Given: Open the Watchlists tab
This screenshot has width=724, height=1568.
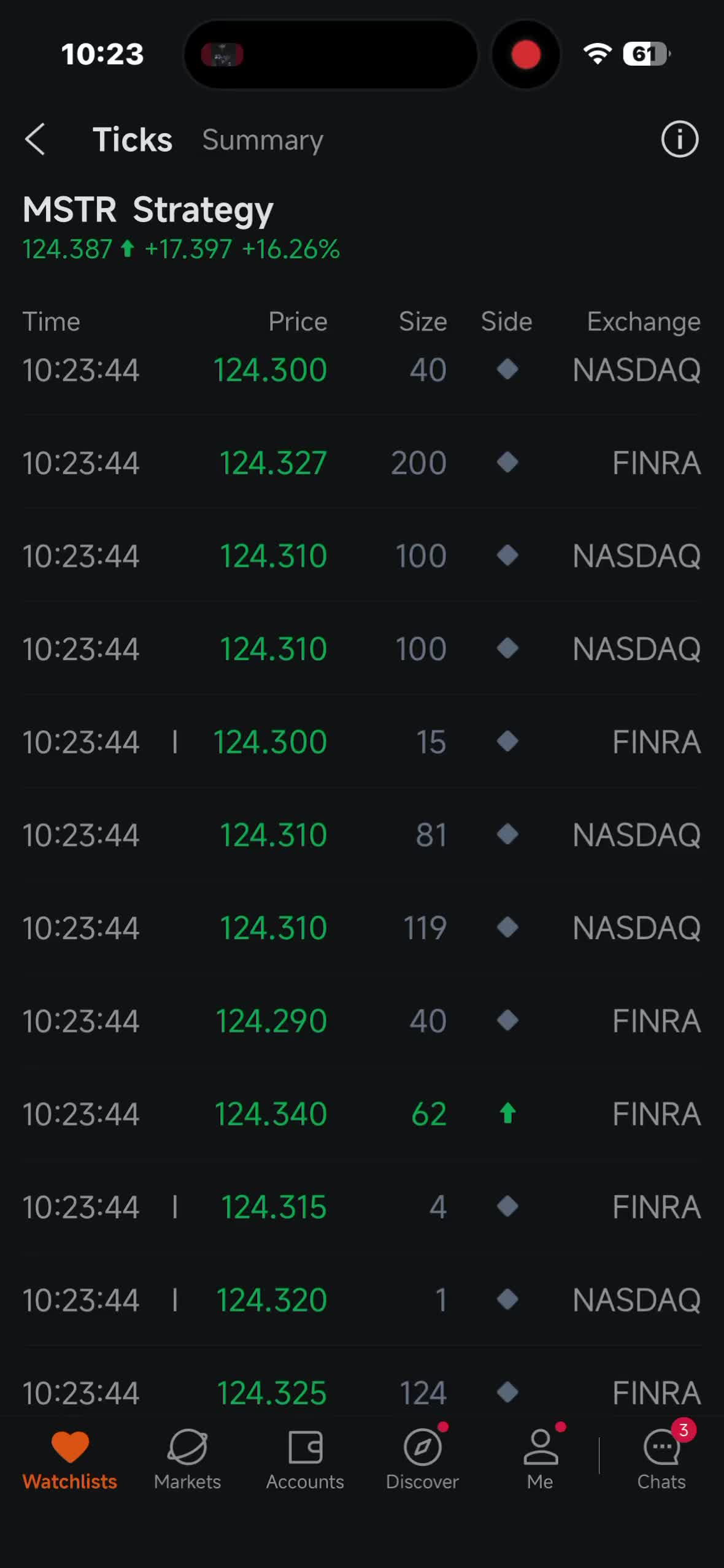Looking at the screenshot, I should tap(70, 1460).
